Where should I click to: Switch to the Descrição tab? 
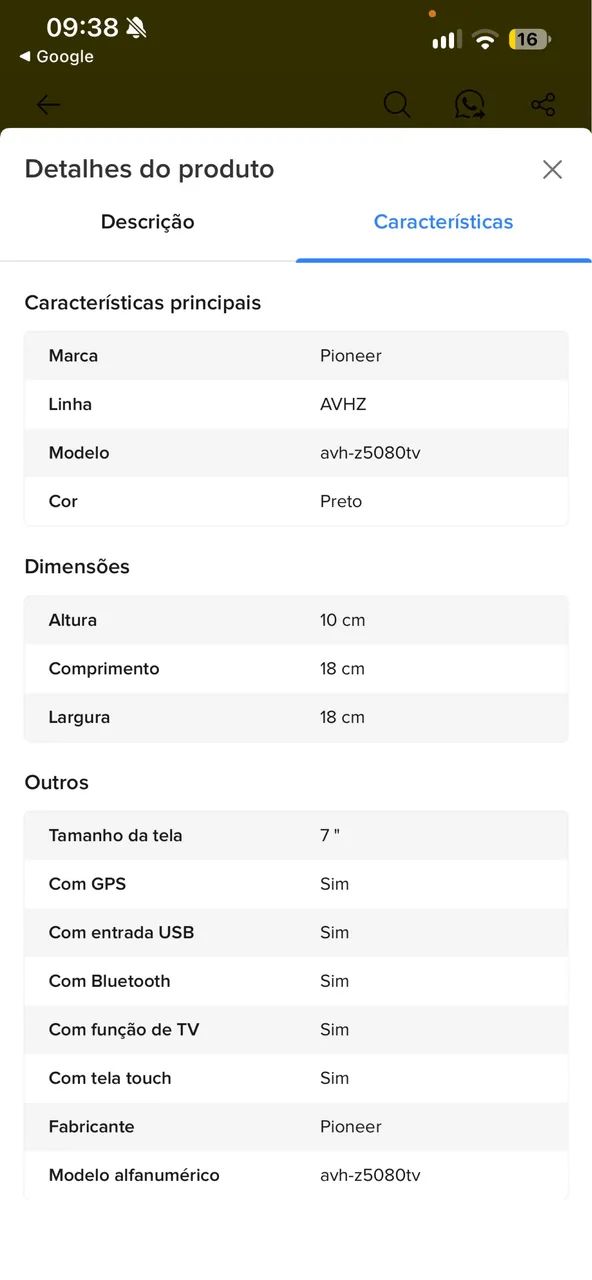click(x=148, y=222)
